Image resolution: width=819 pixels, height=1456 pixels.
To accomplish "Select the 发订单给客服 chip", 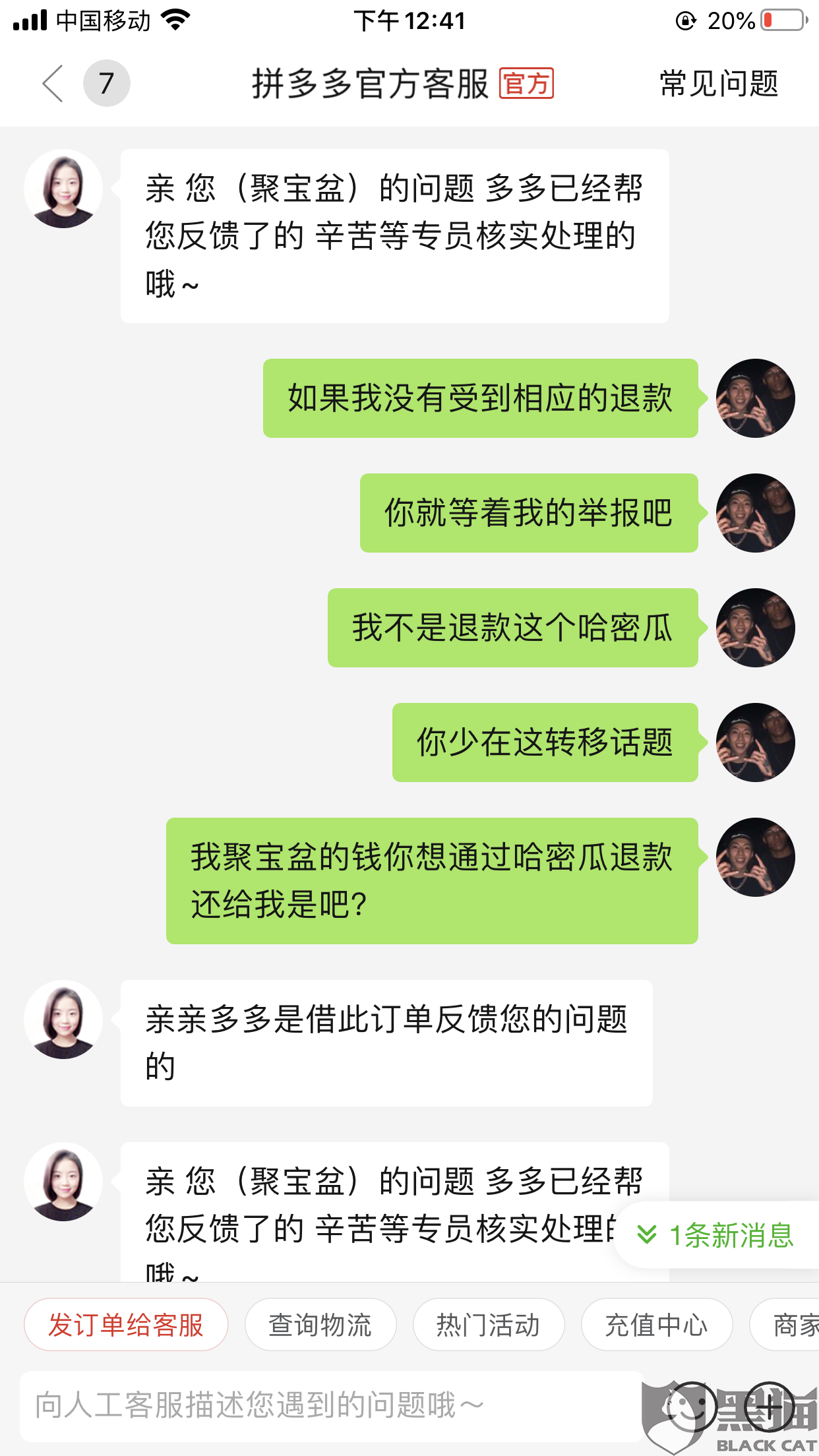I will point(126,1325).
